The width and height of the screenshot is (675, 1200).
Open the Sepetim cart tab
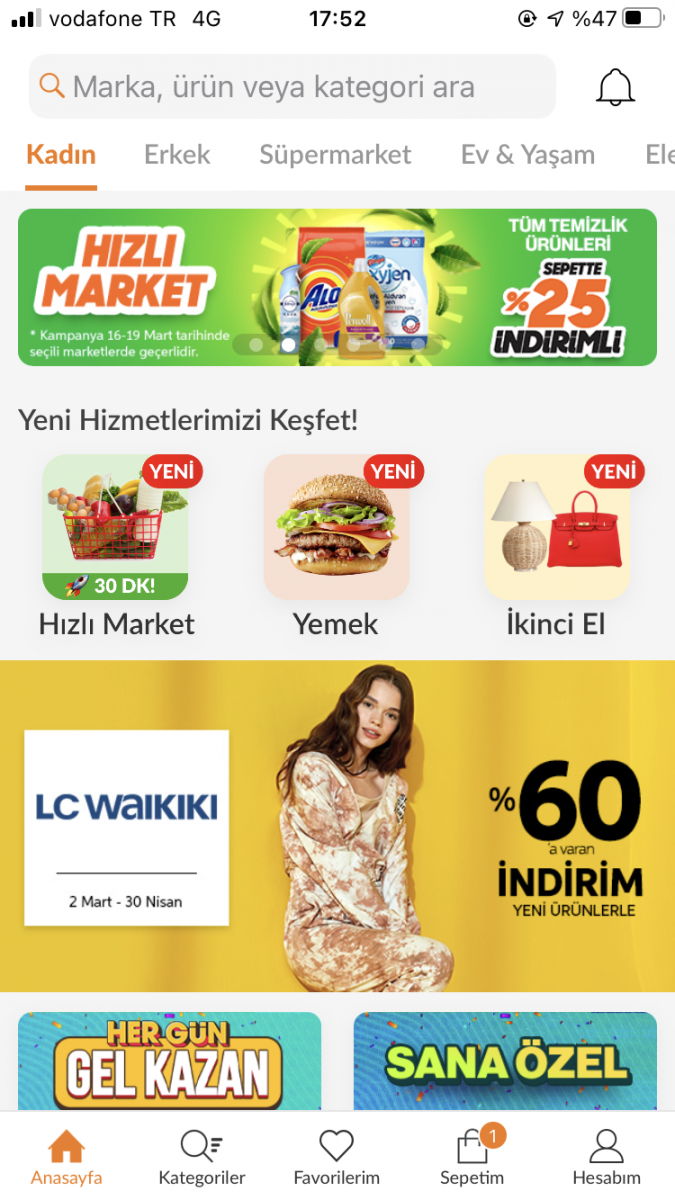(x=472, y=1157)
